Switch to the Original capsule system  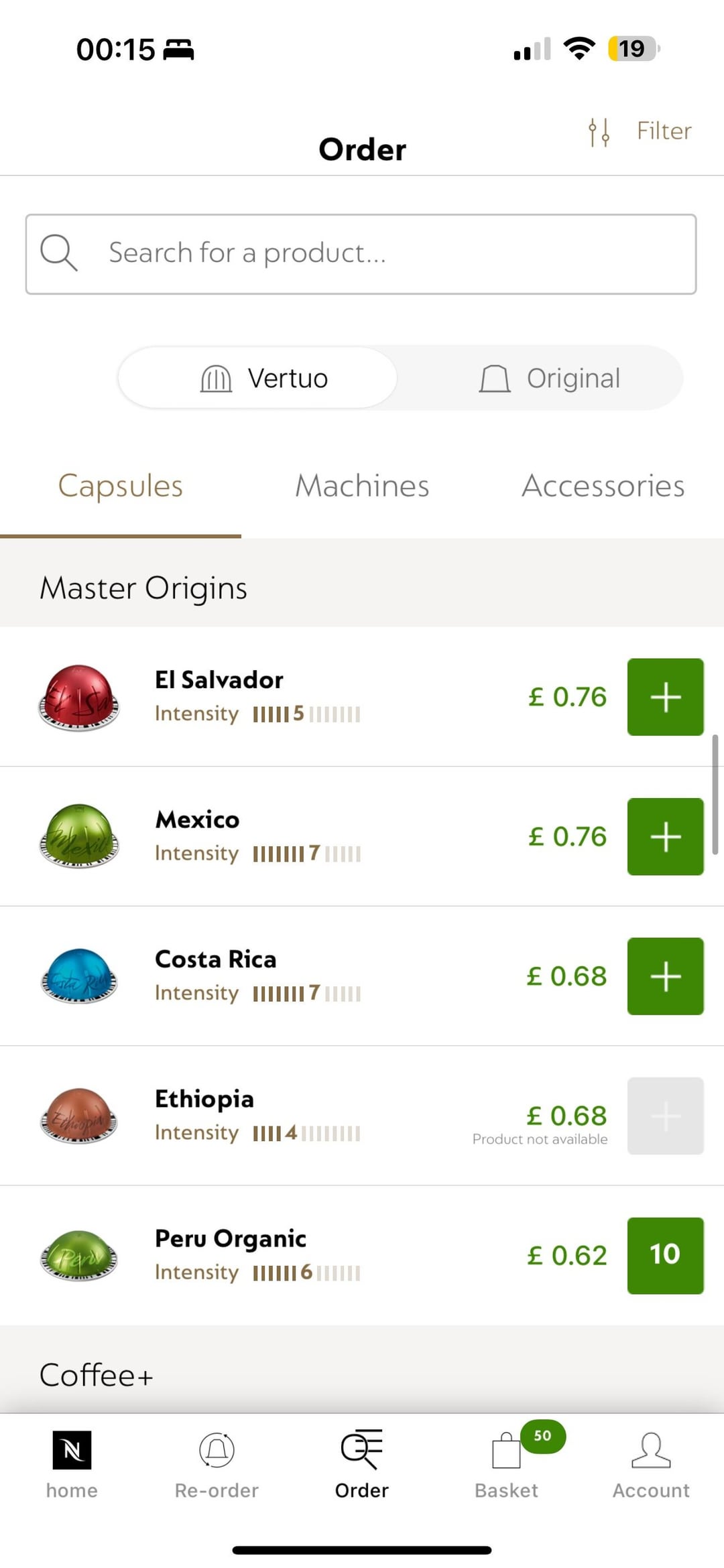(550, 378)
